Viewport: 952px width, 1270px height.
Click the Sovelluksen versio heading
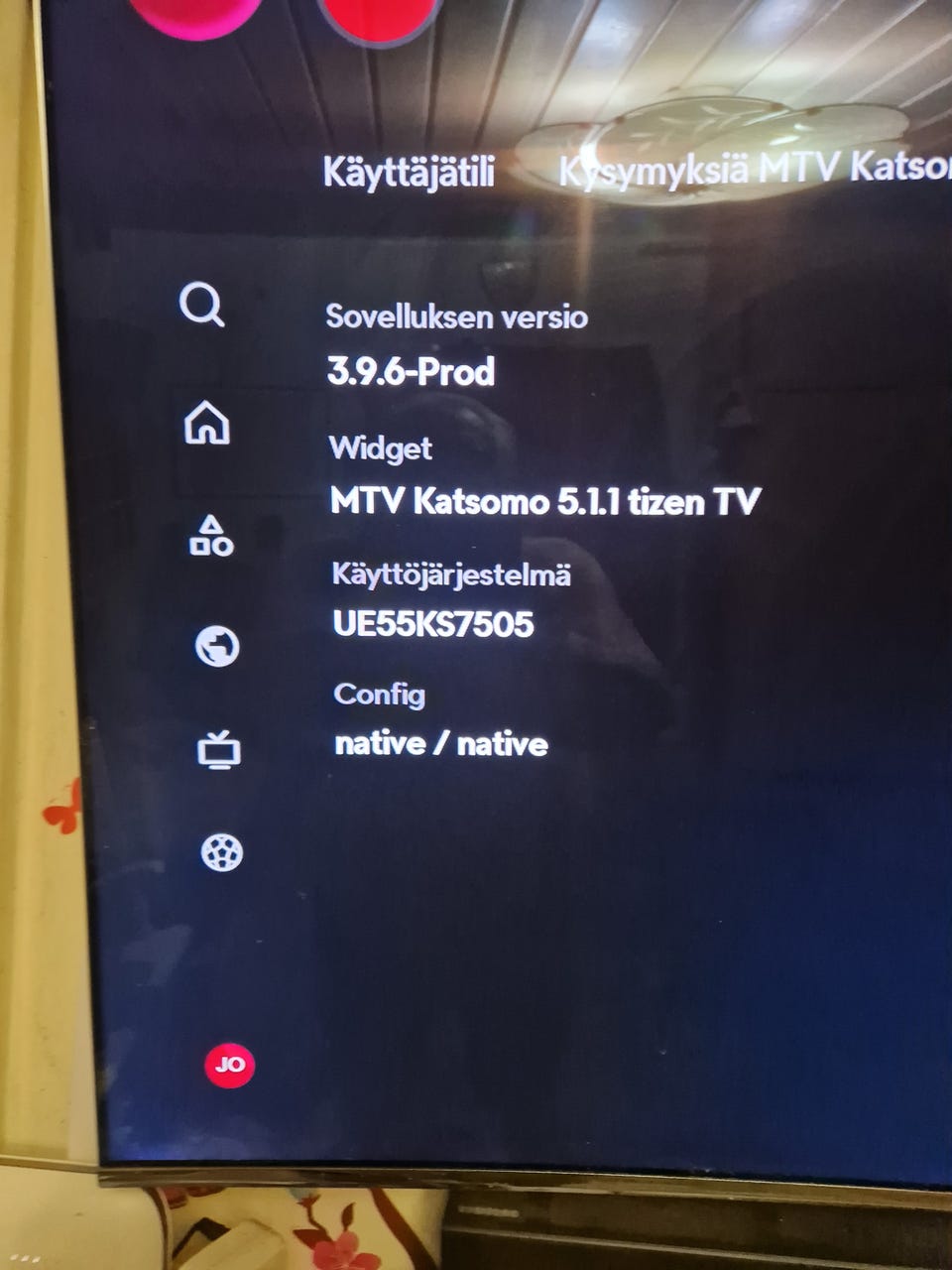point(457,319)
